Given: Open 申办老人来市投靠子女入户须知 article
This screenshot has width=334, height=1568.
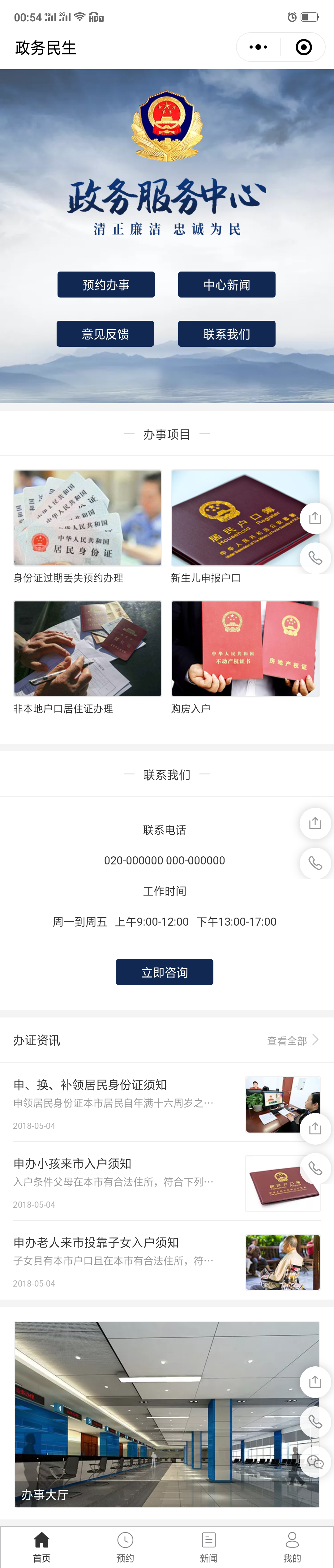Looking at the screenshot, I should (122, 1250).
